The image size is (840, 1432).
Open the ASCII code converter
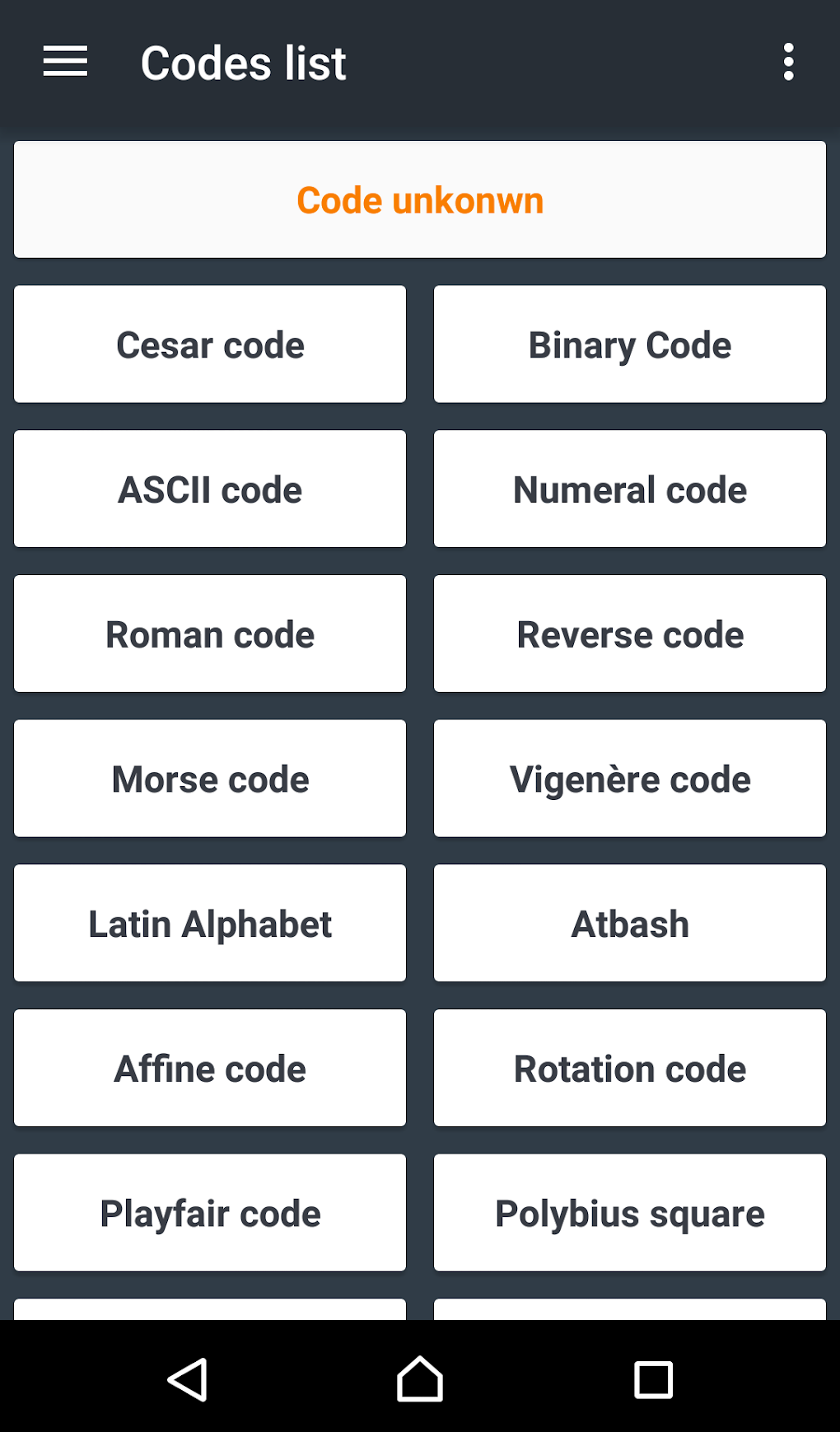point(209,489)
